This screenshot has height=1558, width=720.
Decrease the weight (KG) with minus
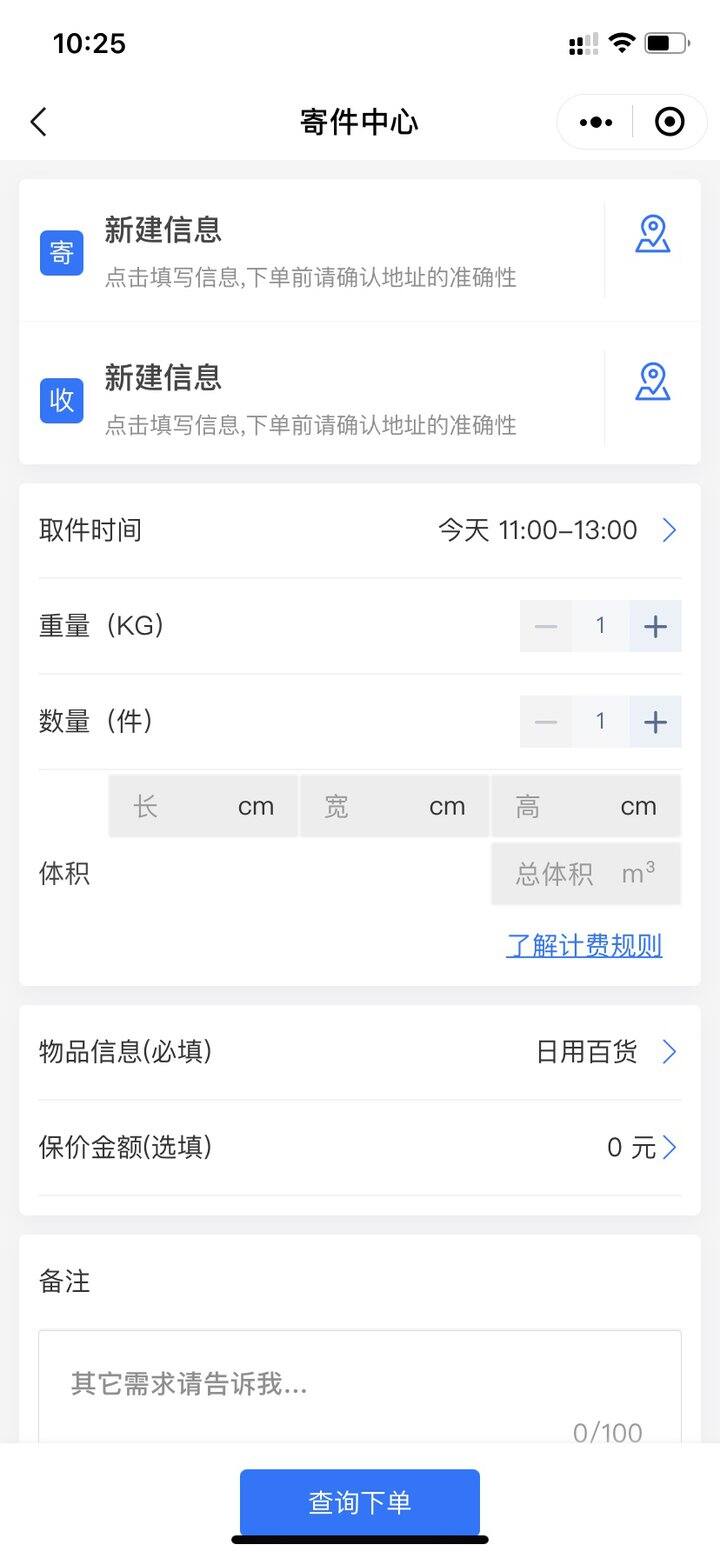546,626
